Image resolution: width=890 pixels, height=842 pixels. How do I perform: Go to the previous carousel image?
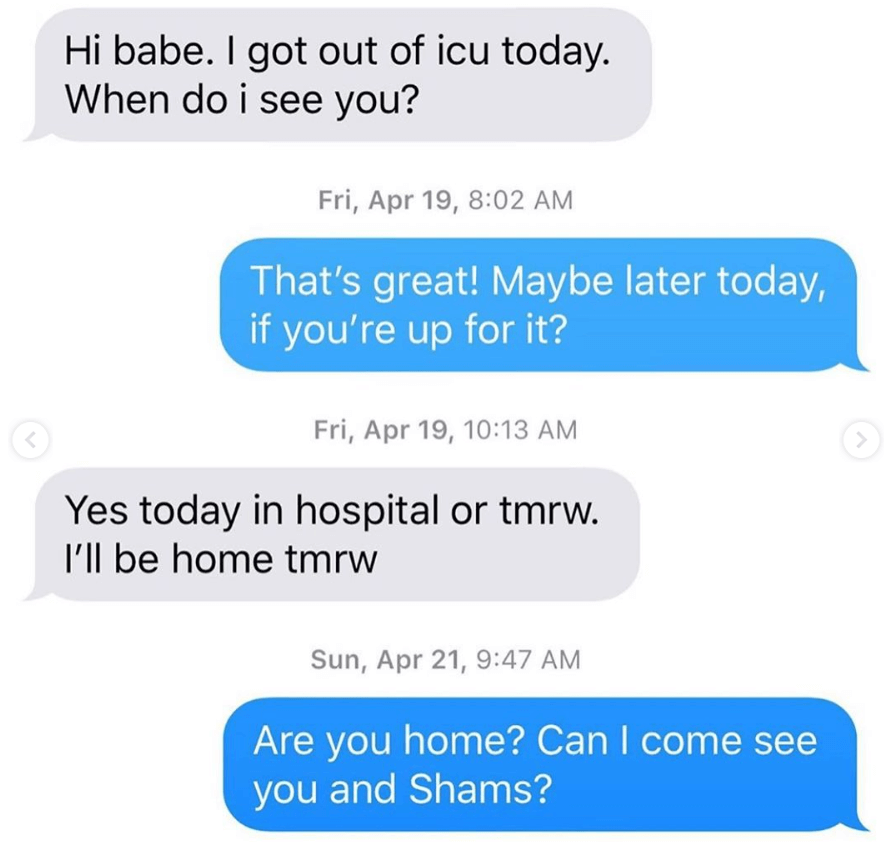point(27,437)
